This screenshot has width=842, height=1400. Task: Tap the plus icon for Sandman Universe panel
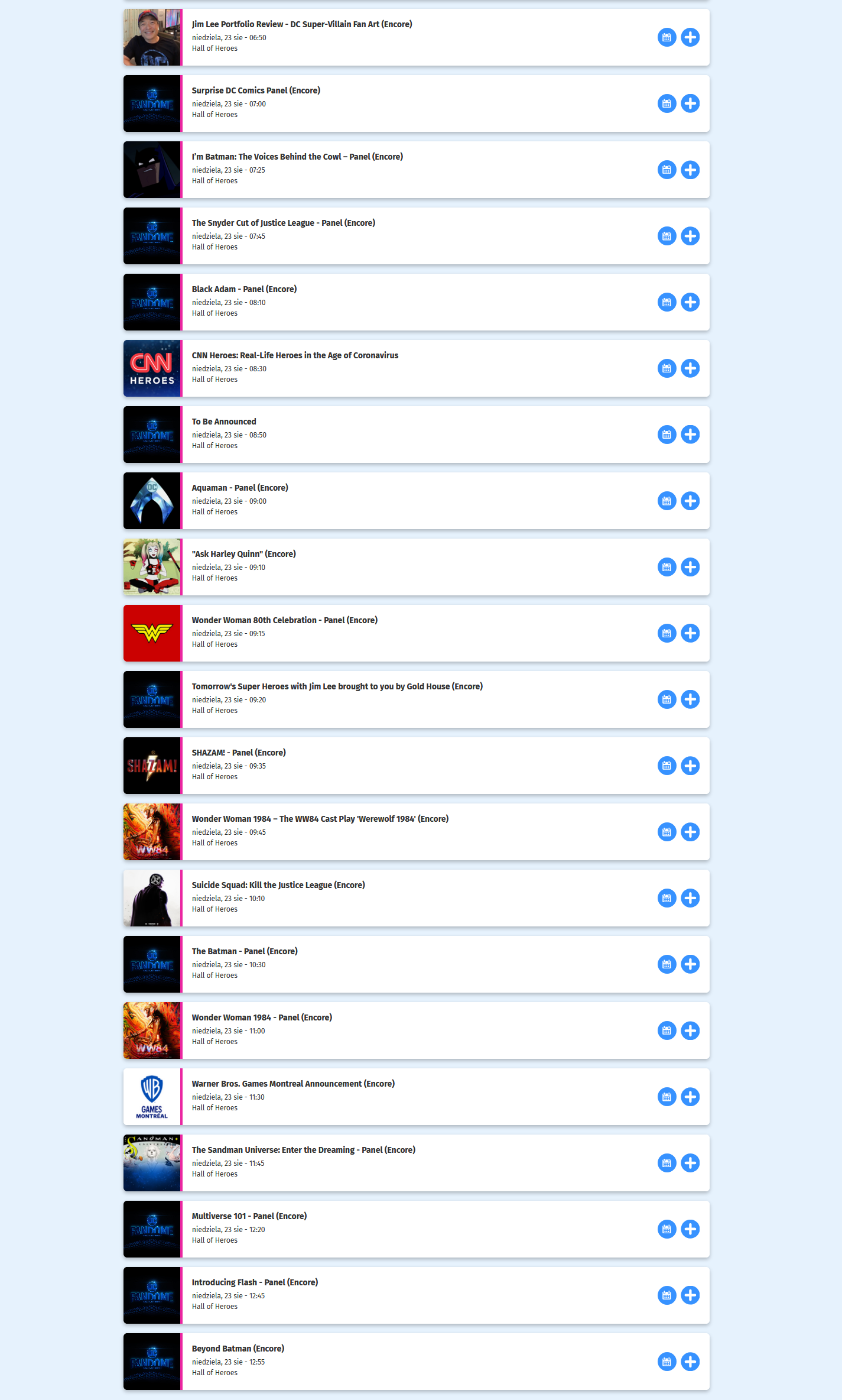click(690, 1163)
